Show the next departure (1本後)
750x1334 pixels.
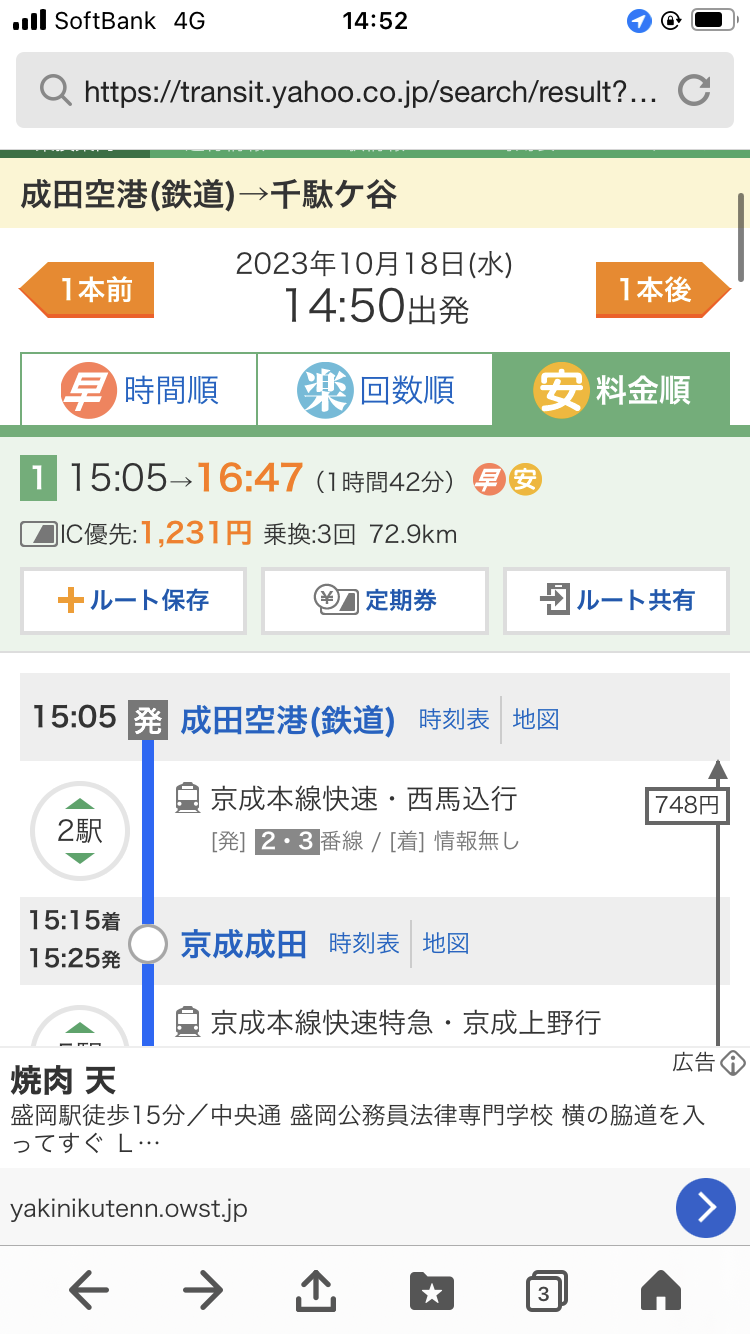(x=663, y=290)
